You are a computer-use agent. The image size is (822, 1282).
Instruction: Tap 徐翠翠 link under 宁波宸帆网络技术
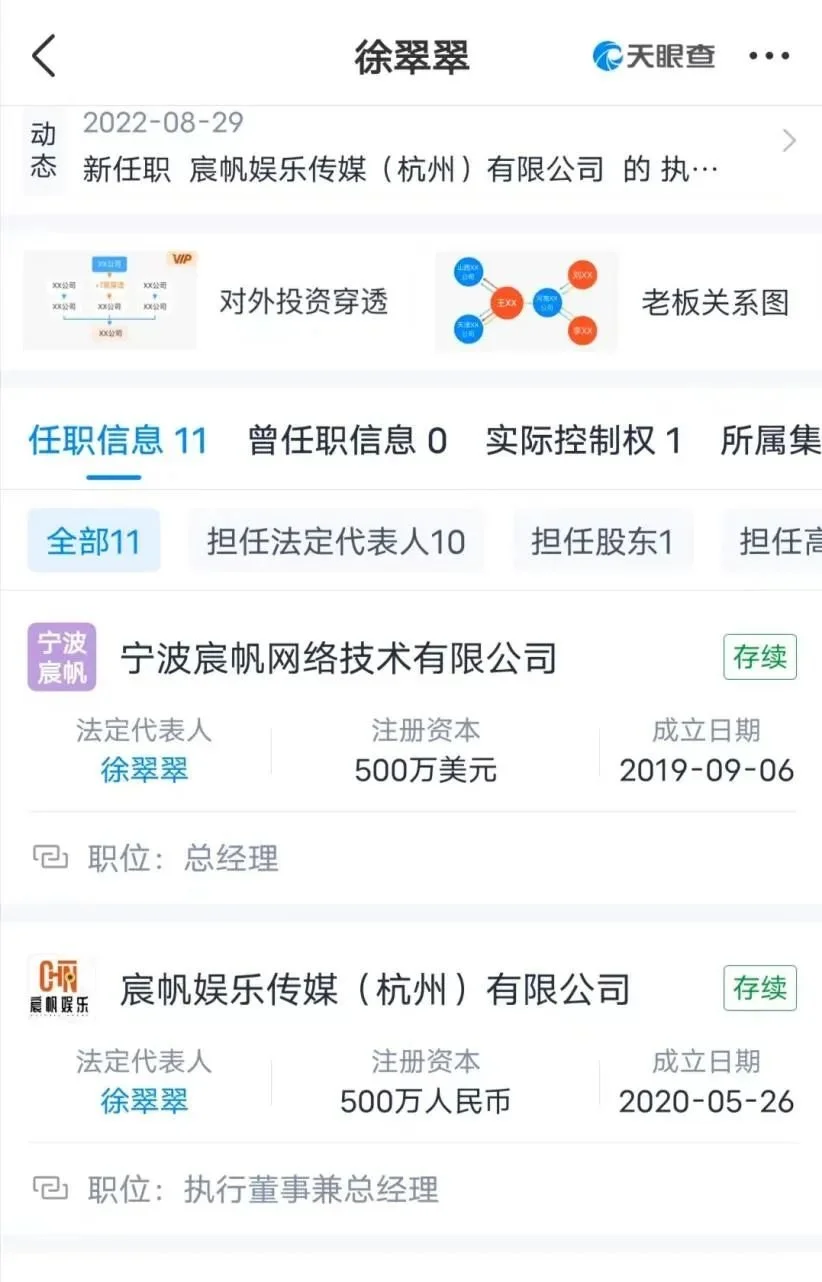tap(144, 770)
